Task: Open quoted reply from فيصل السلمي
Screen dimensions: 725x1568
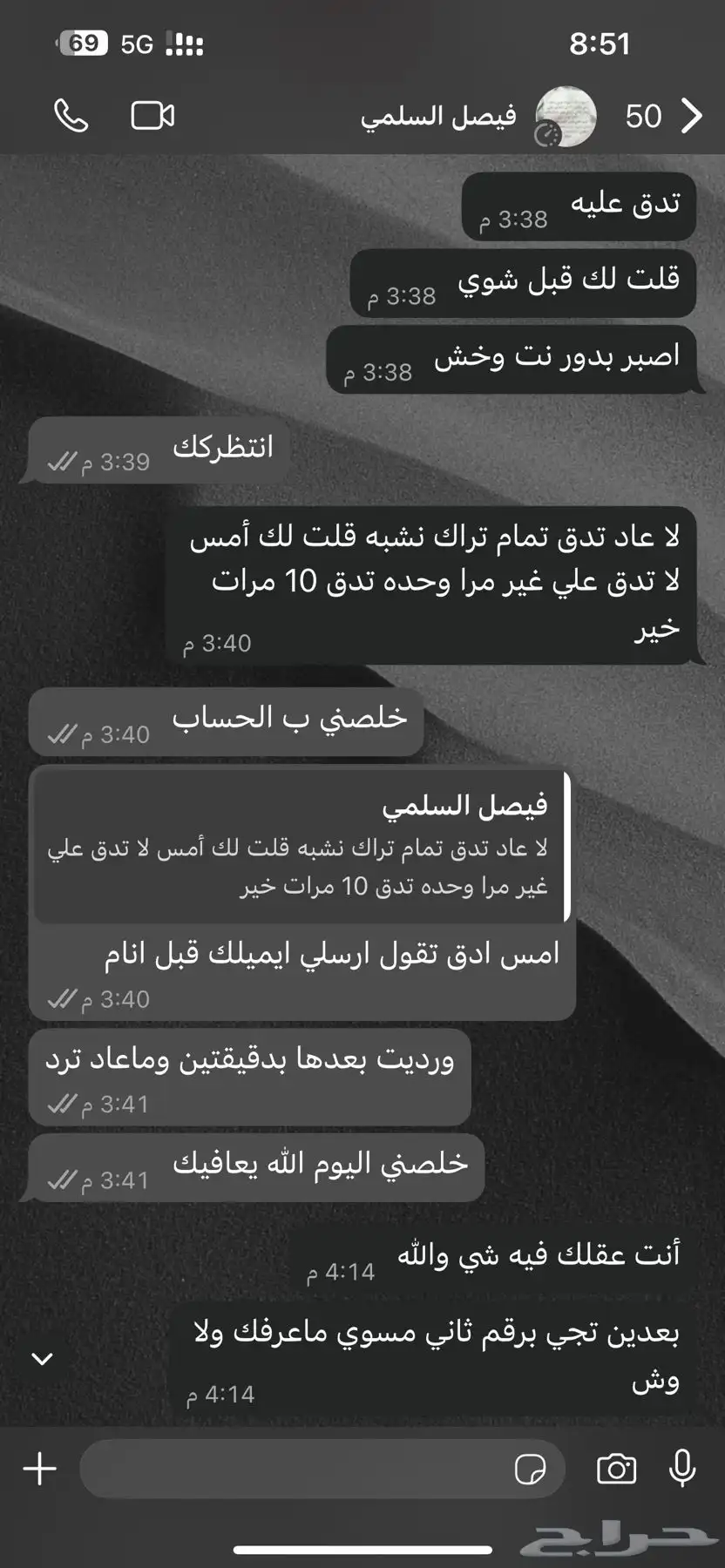Action: pyautogui.click(x=302, y=845)
